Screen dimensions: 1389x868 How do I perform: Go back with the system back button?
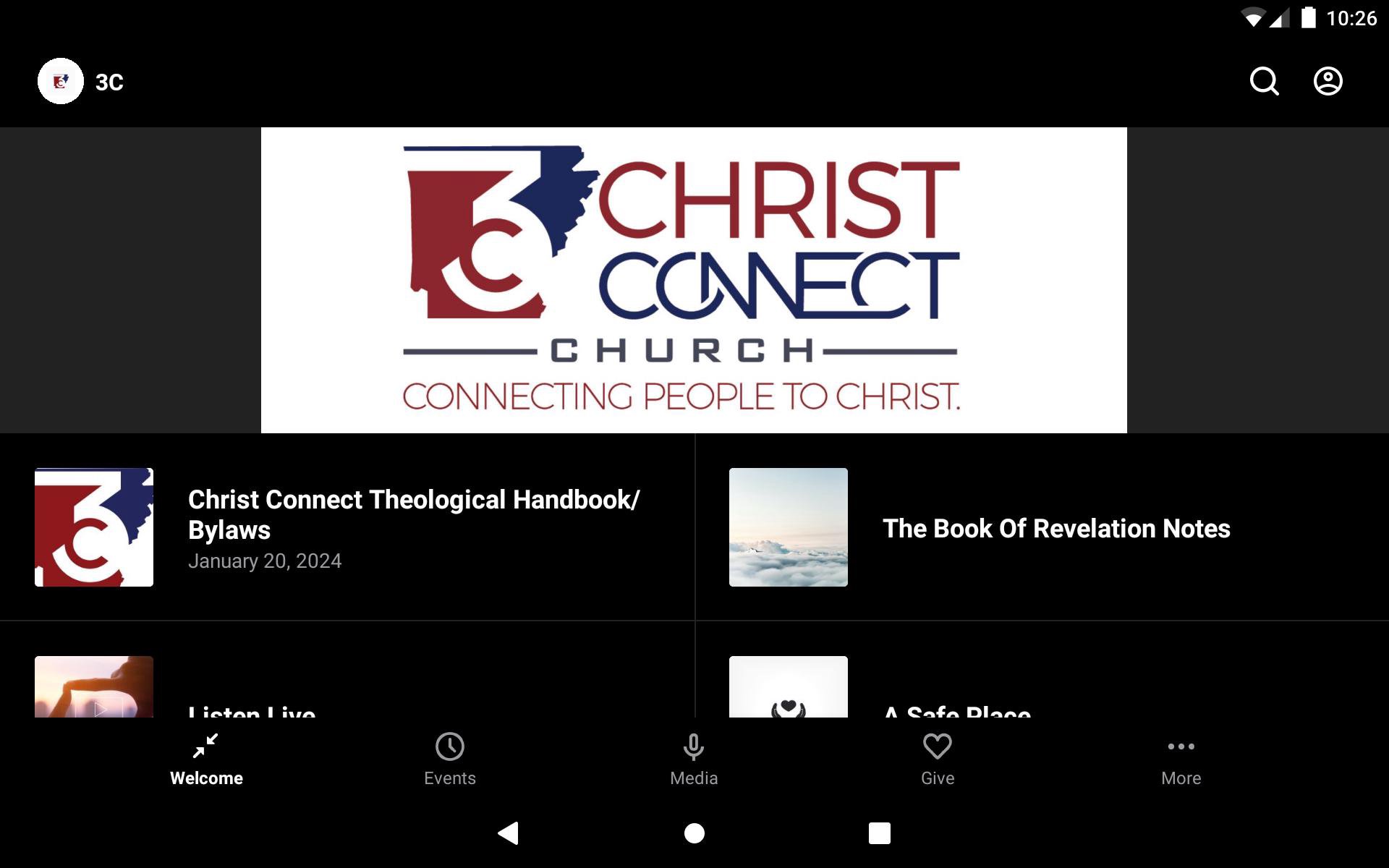(509, 833)
